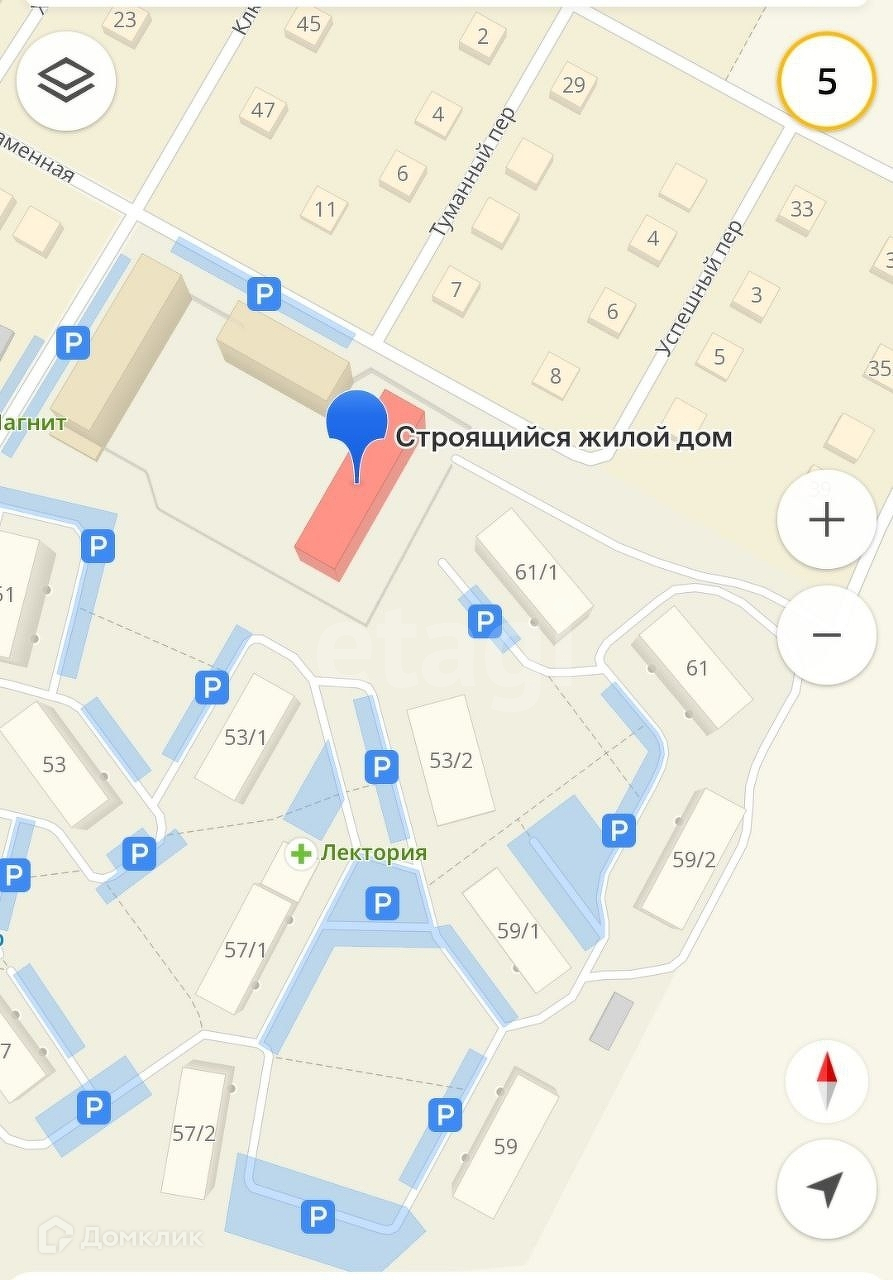This screenshot has height=1280, width=893.
Task: Reset map orientation with the compass
Action: [826, 1081]
